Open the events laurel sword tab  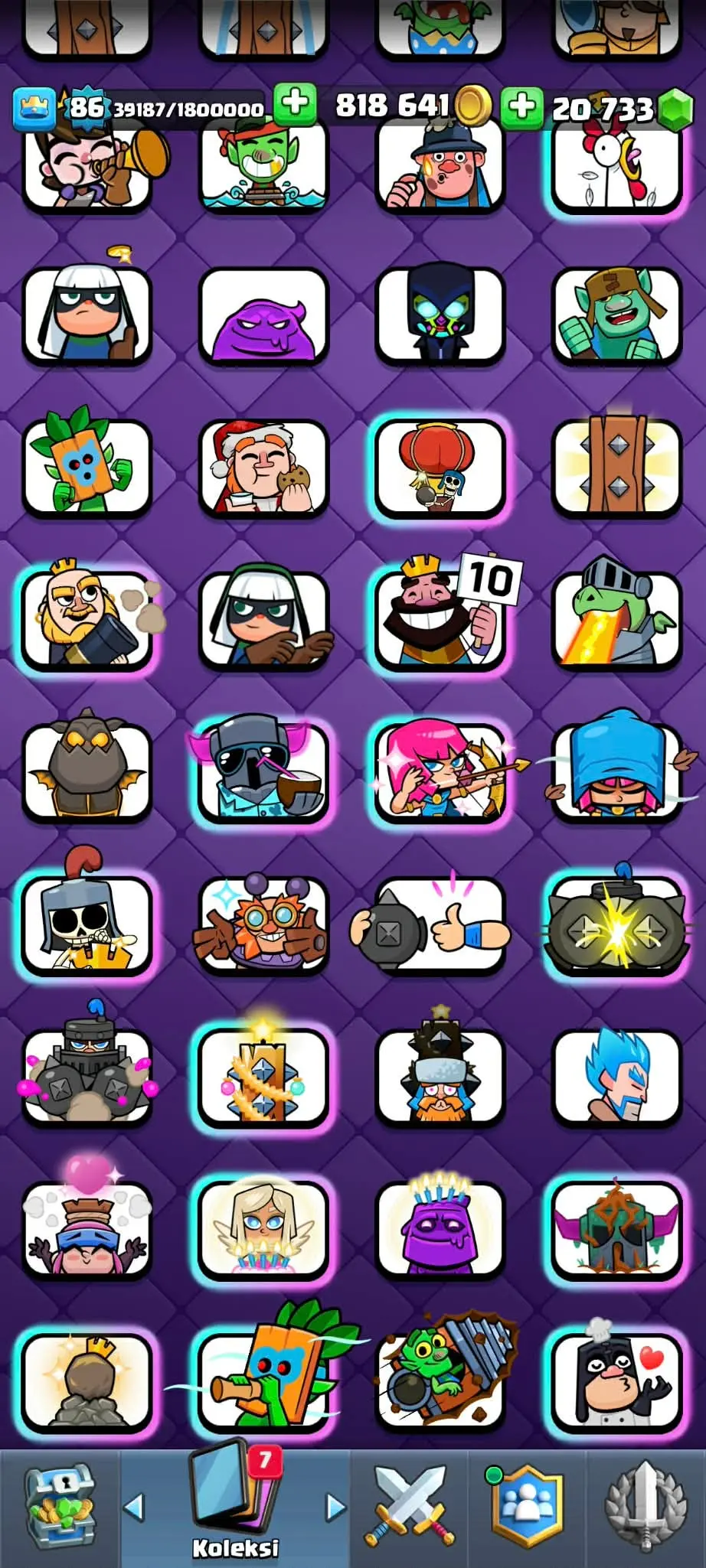645,1505
